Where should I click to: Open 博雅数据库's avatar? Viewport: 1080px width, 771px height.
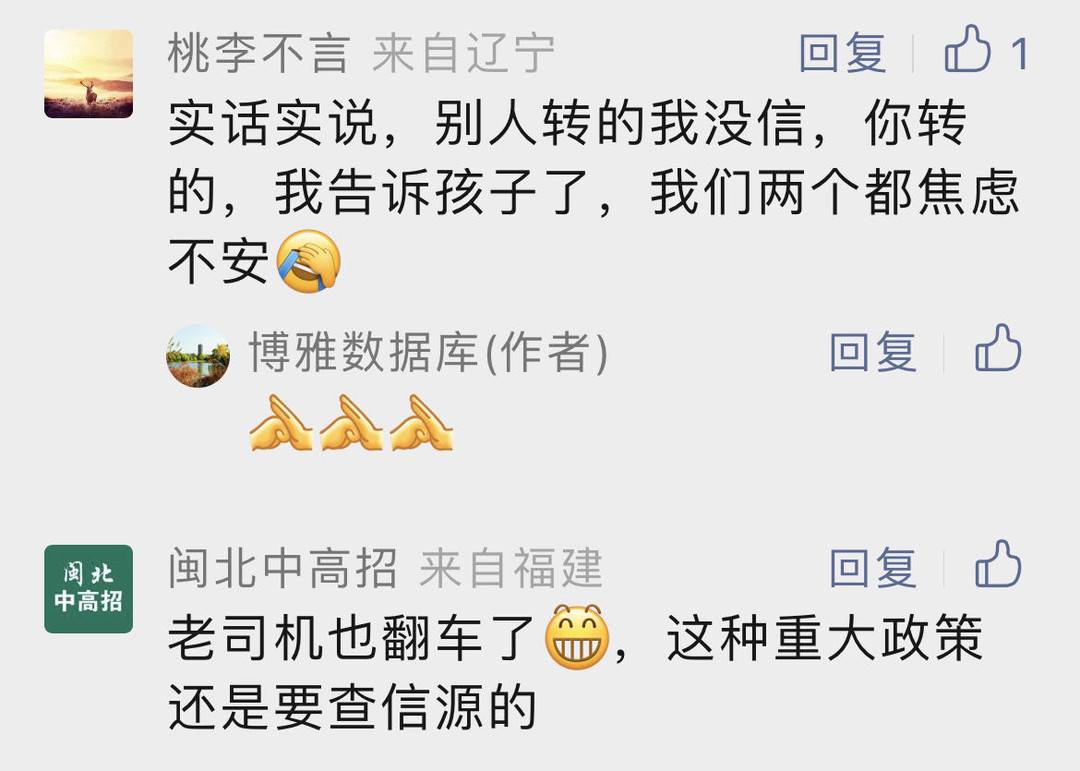pos(198,356)
